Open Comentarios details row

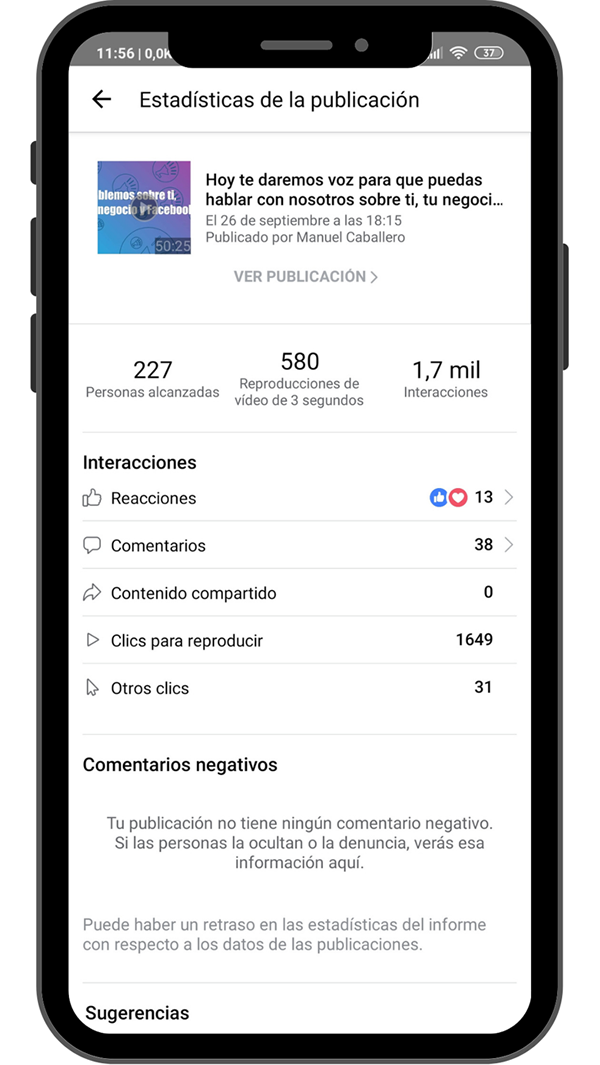point(299,545)
